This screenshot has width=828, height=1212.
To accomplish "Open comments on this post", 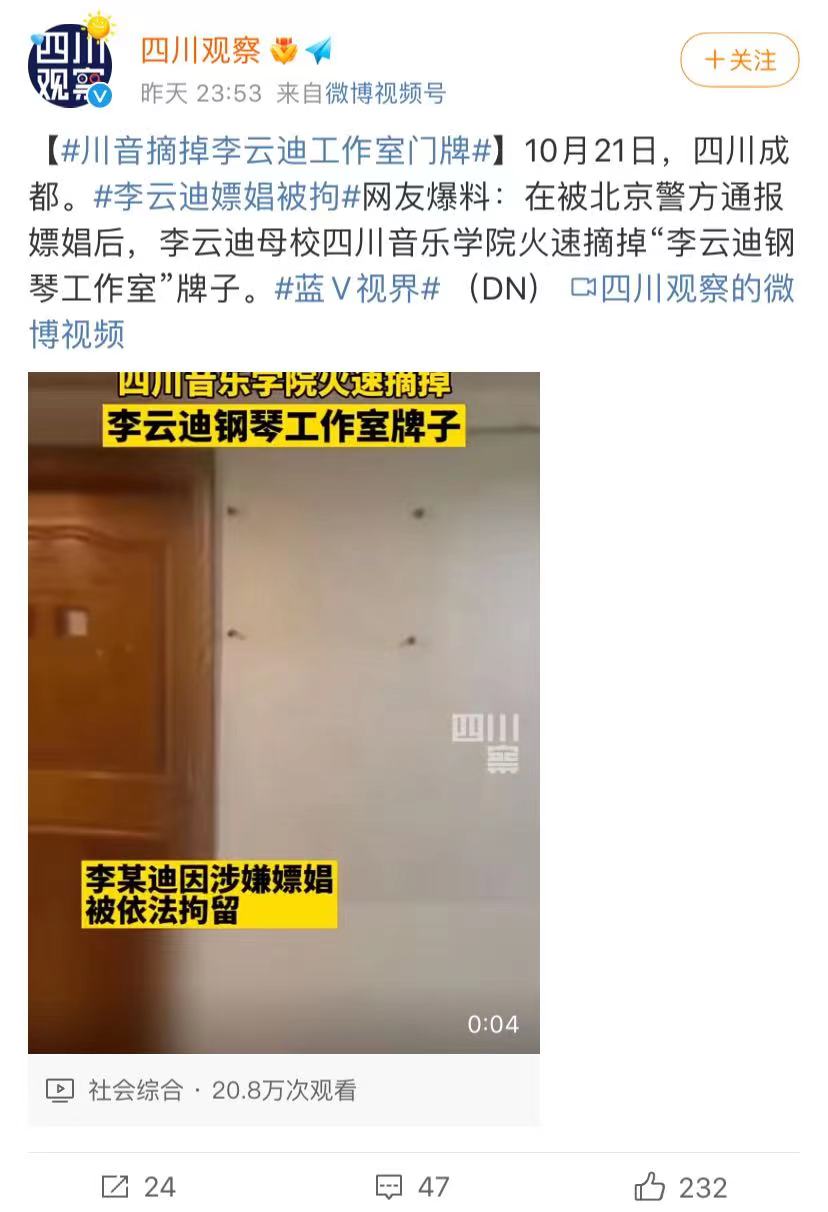I will tap(412, 1187).
